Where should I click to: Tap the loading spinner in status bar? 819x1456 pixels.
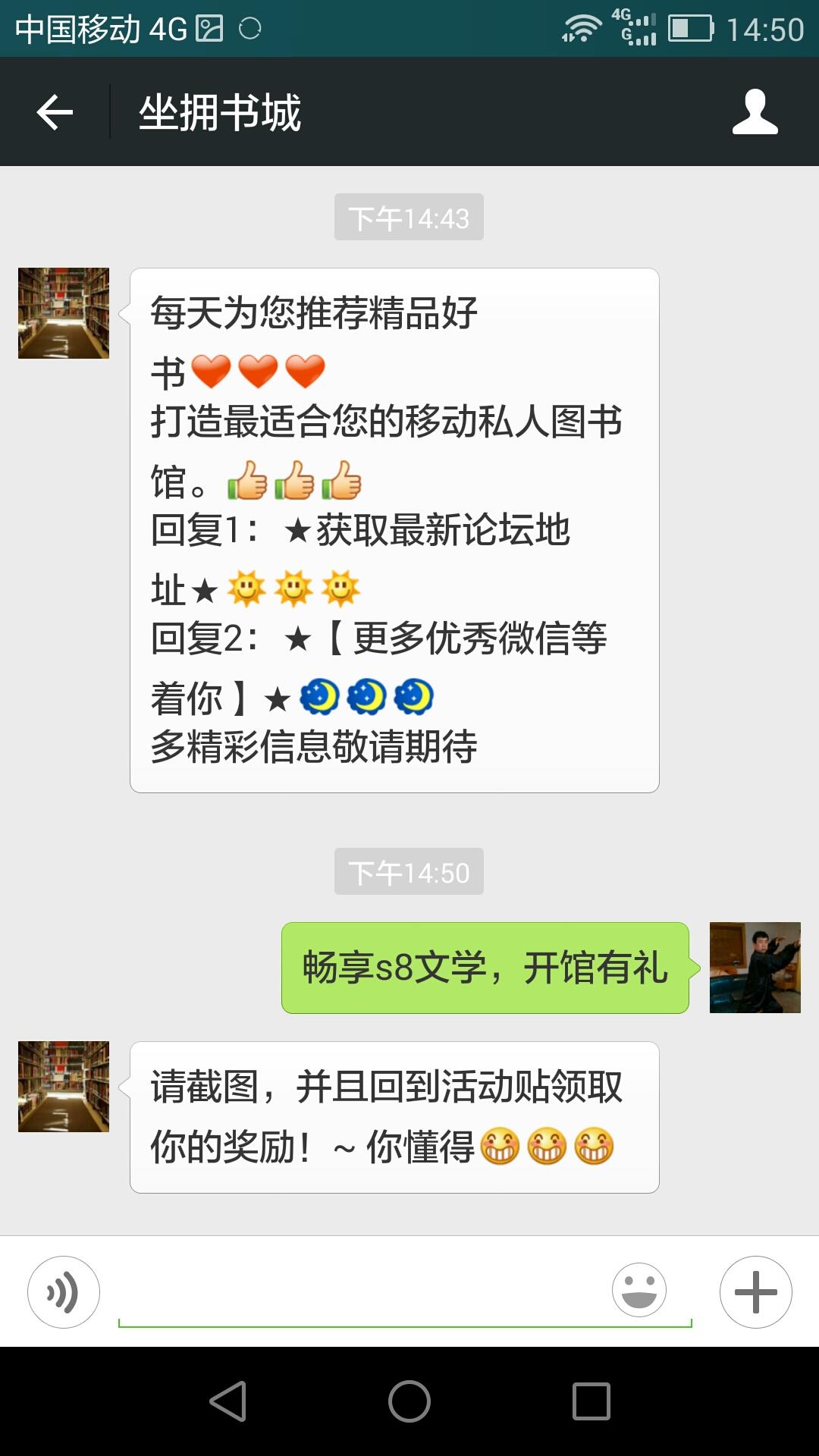point(248,29)
